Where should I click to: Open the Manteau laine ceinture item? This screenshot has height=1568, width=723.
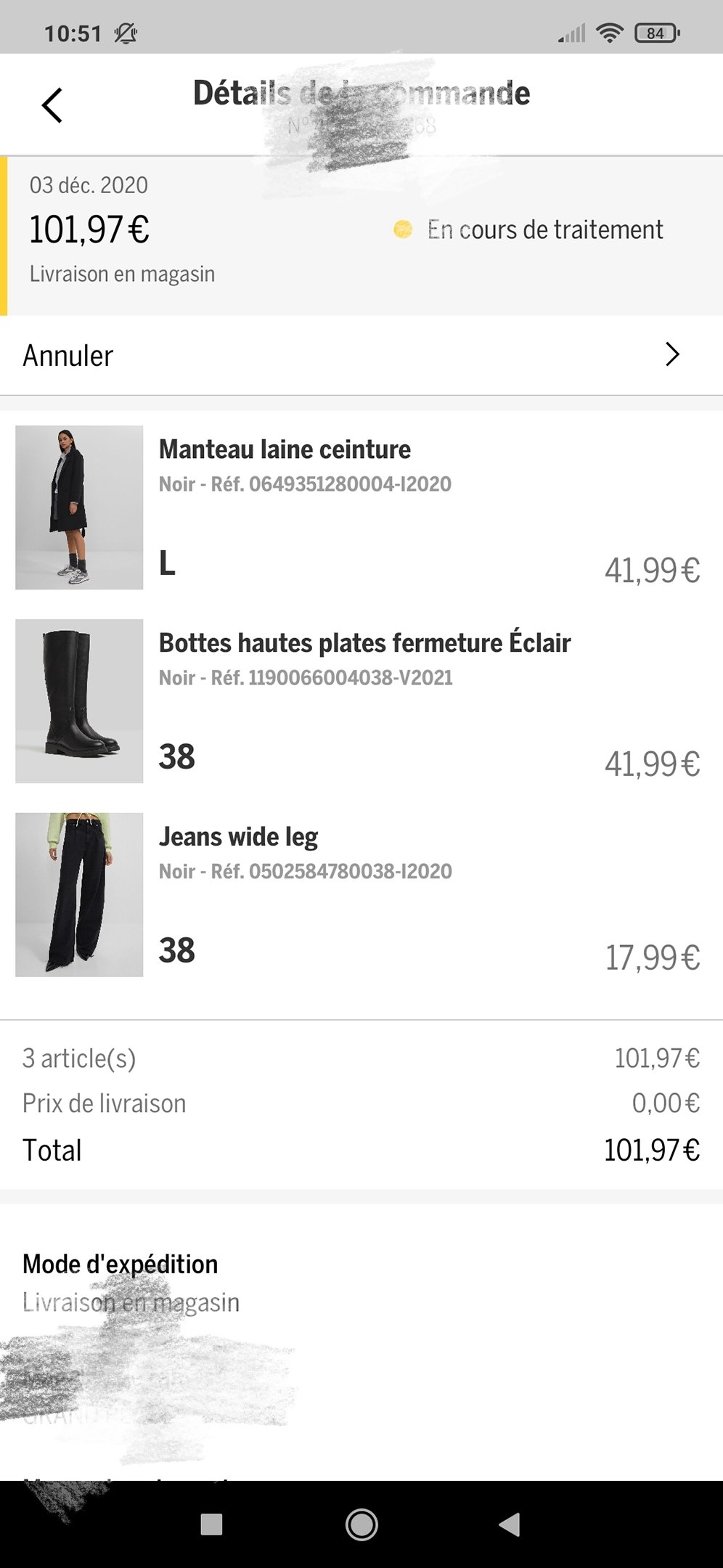point(285,450)
